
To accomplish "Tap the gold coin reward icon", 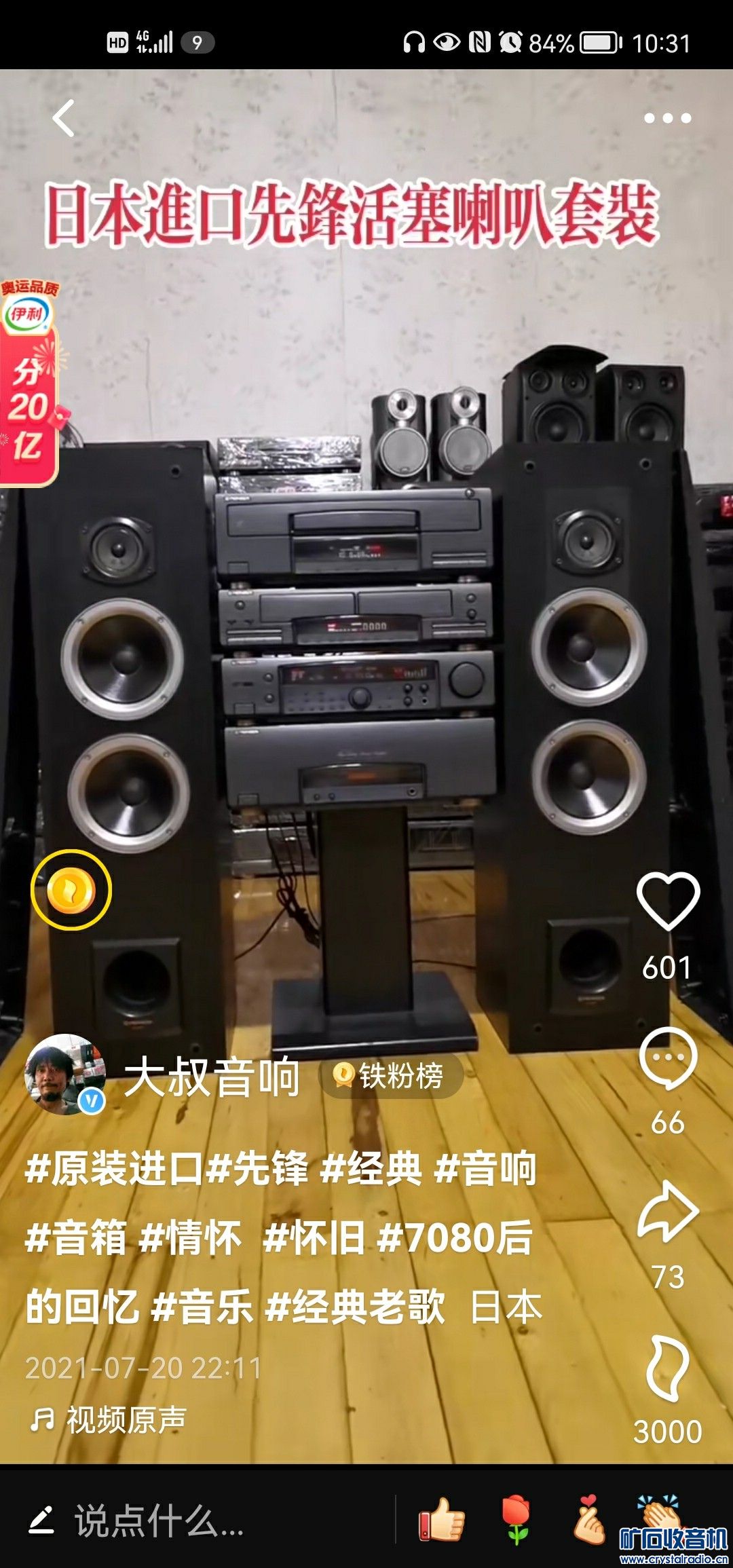I will click(x=71, y=889).
